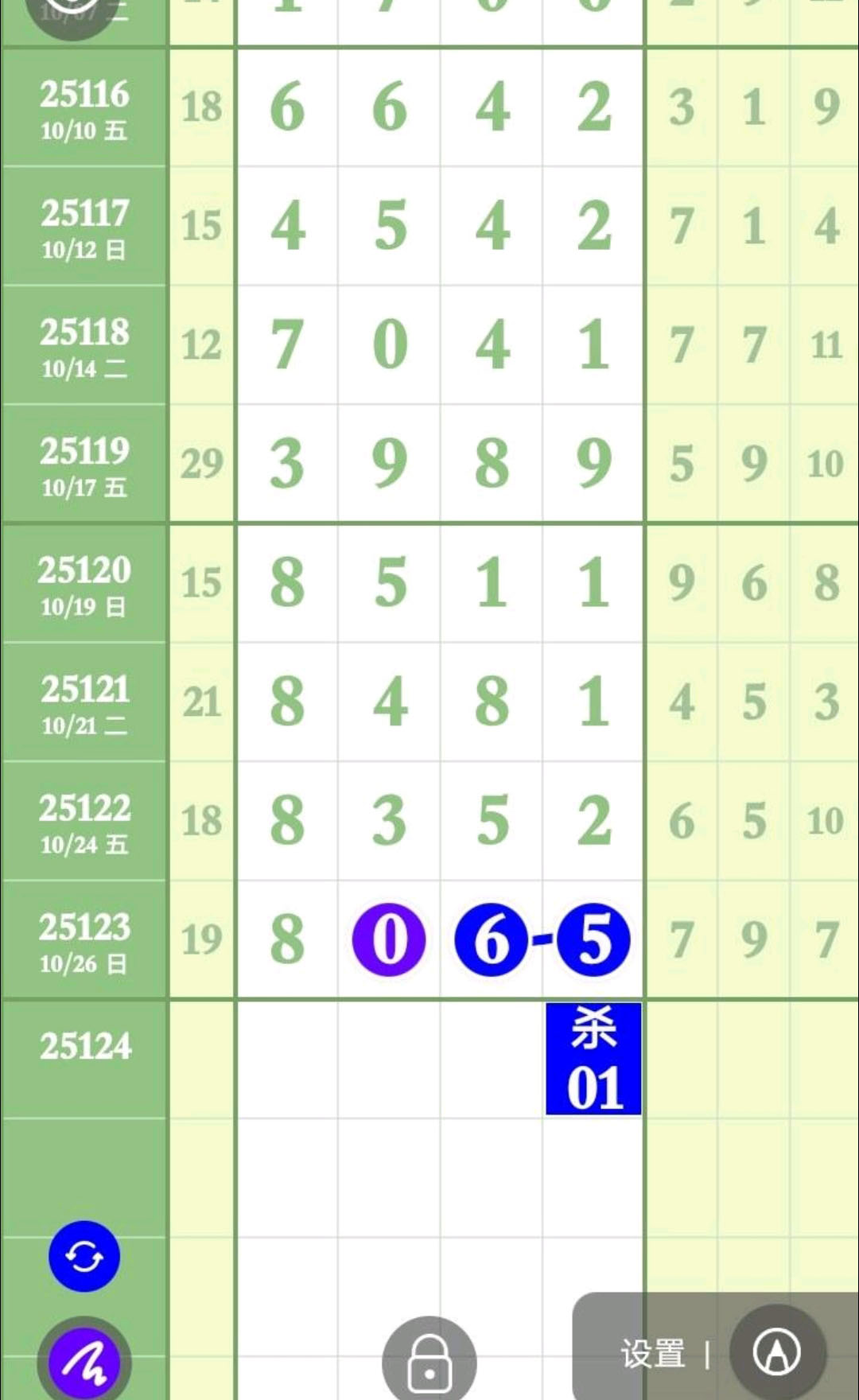Tap the circled pen marker icon
This screenshot has height=1400, width=859.
pyautogui.click(x=777, y=1352)
